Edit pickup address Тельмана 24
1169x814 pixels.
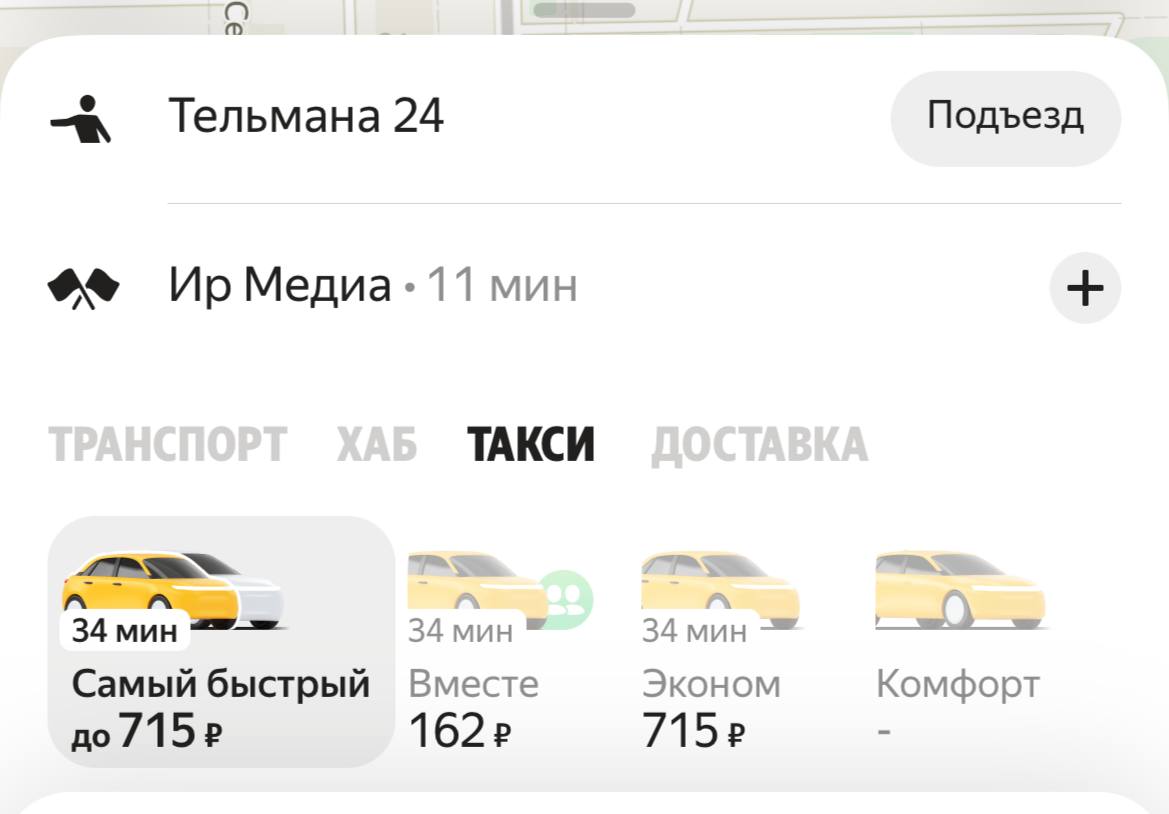pyautogui.click(x=306, y=117)
